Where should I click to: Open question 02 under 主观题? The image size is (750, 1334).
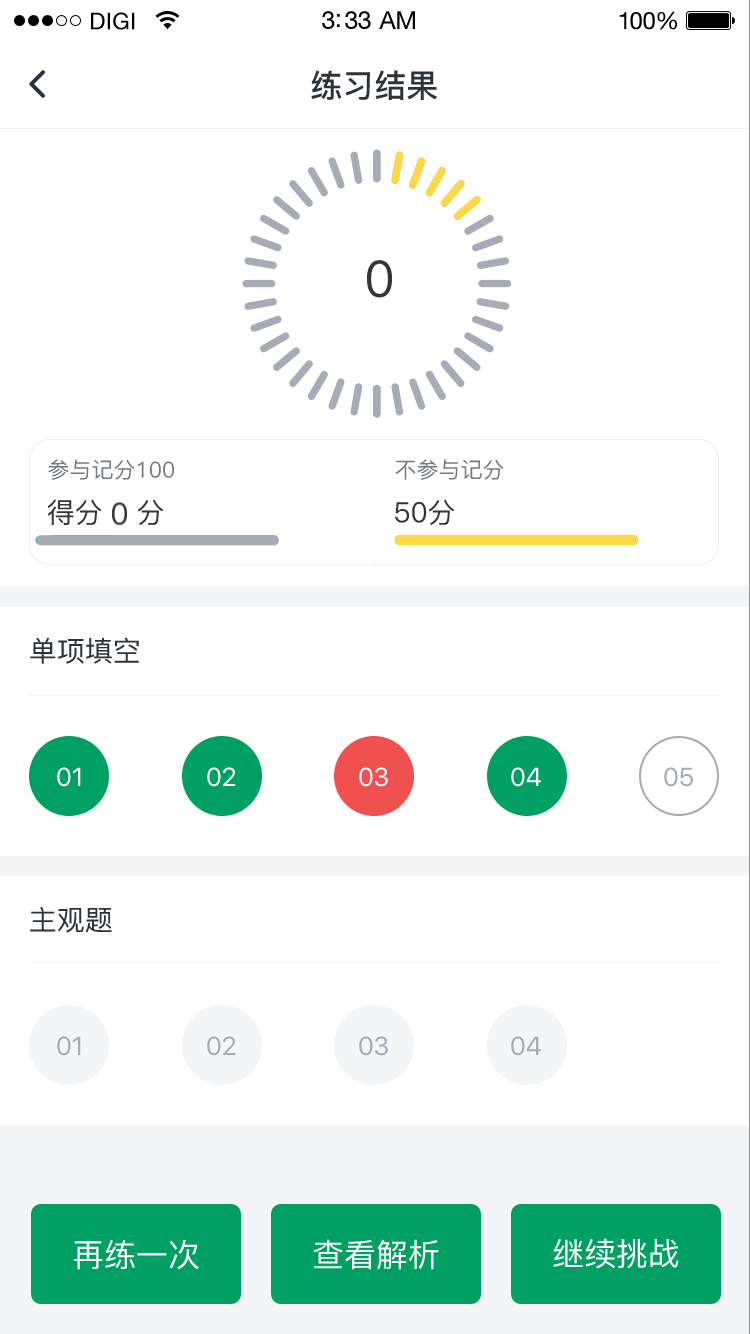click(x=221, y=1045)
